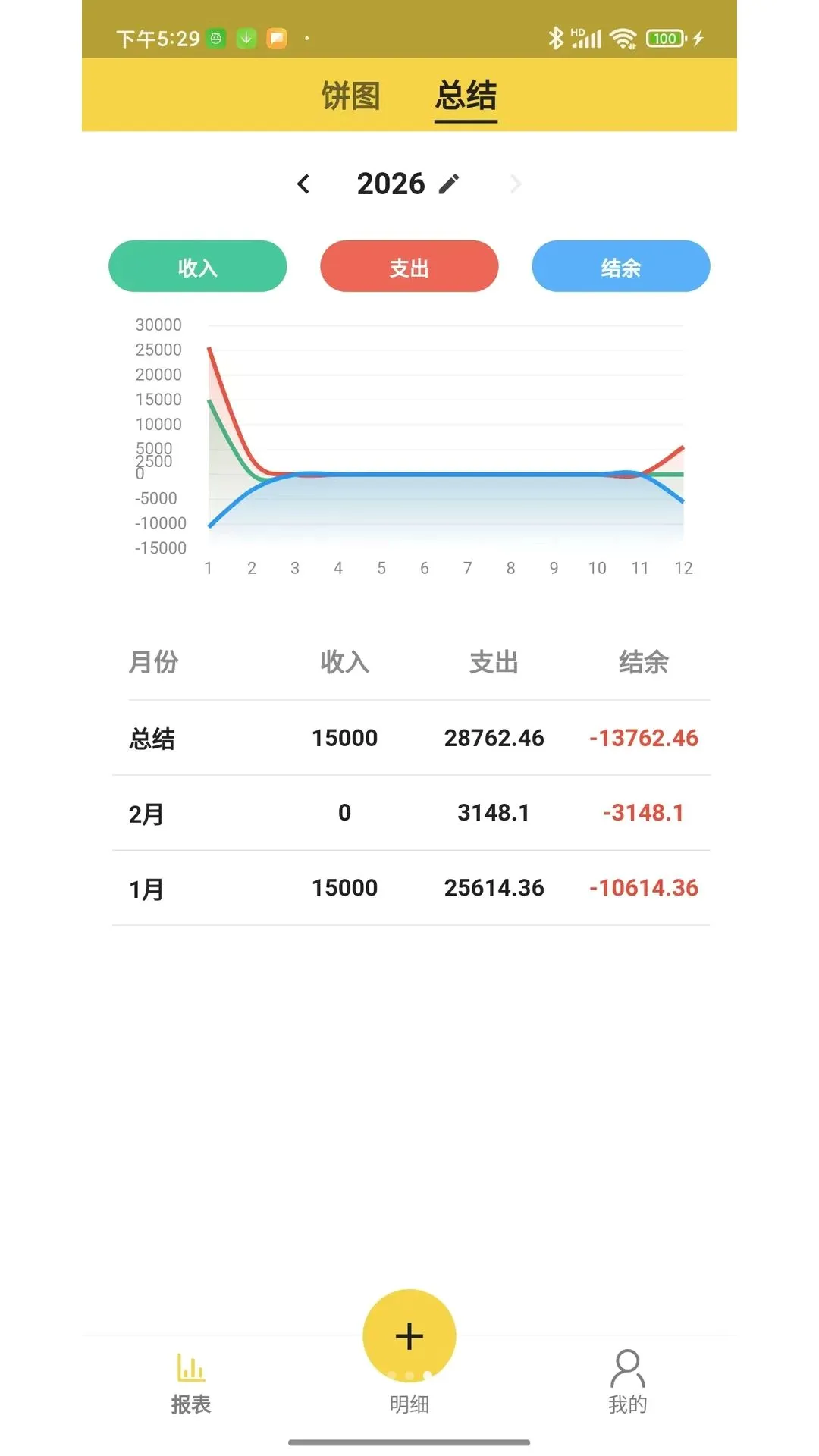Toggle the 结余 chart series
The width and height of the screenshot is (819, 1456).
[621, 266]
